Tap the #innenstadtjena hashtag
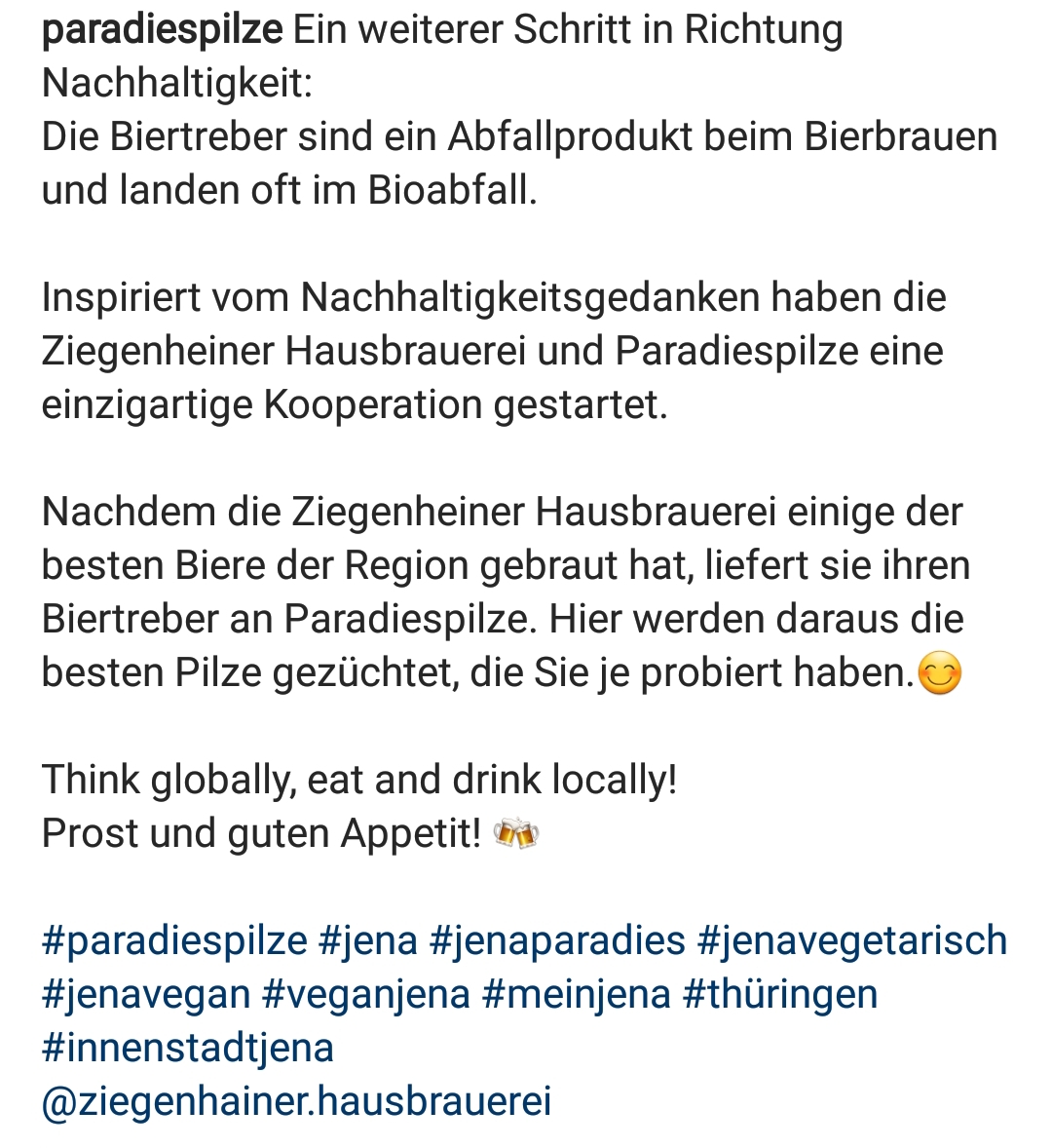The height and width of the screenshot is (1148, 1052). [x=188, y=1049]
